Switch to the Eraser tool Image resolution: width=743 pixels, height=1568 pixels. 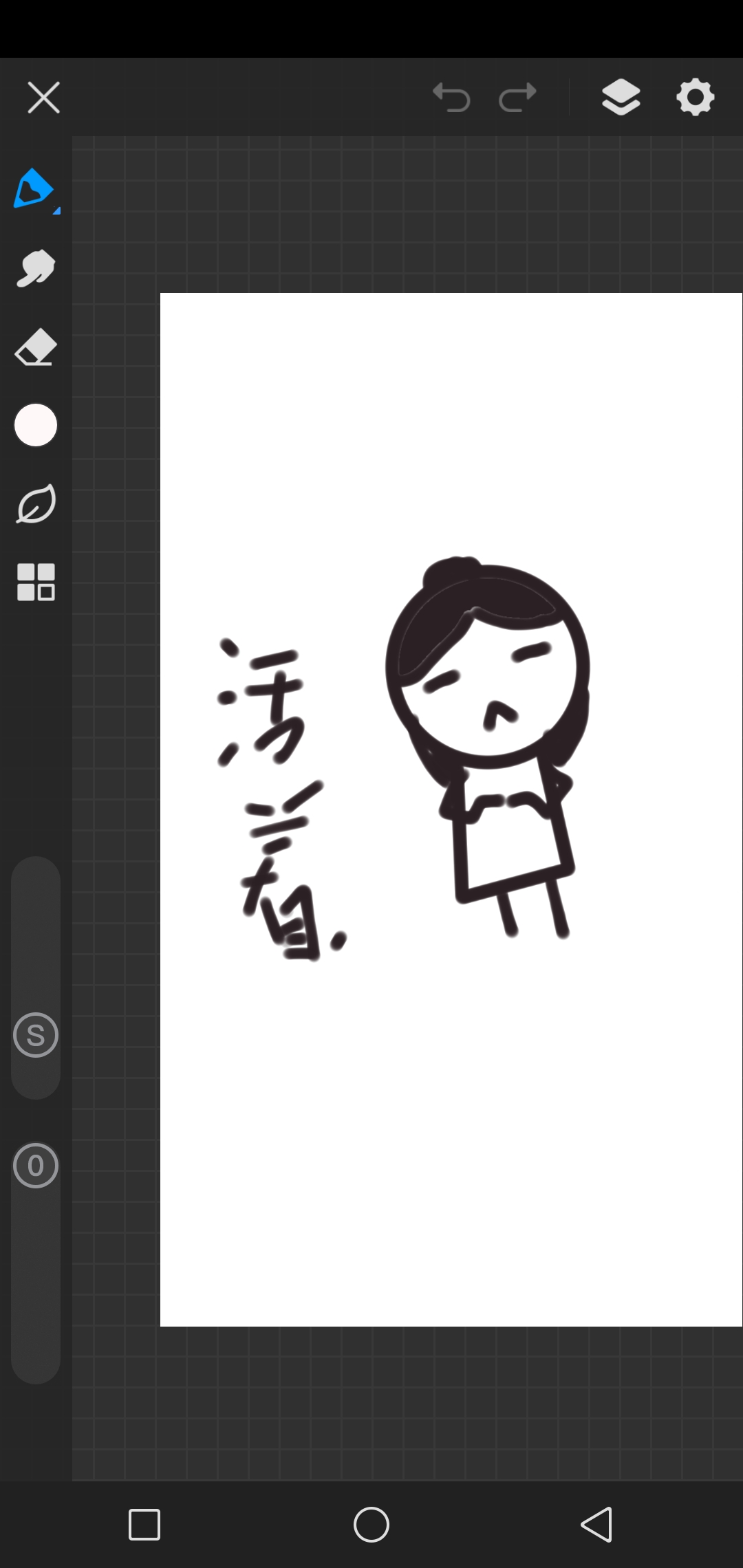35,347
